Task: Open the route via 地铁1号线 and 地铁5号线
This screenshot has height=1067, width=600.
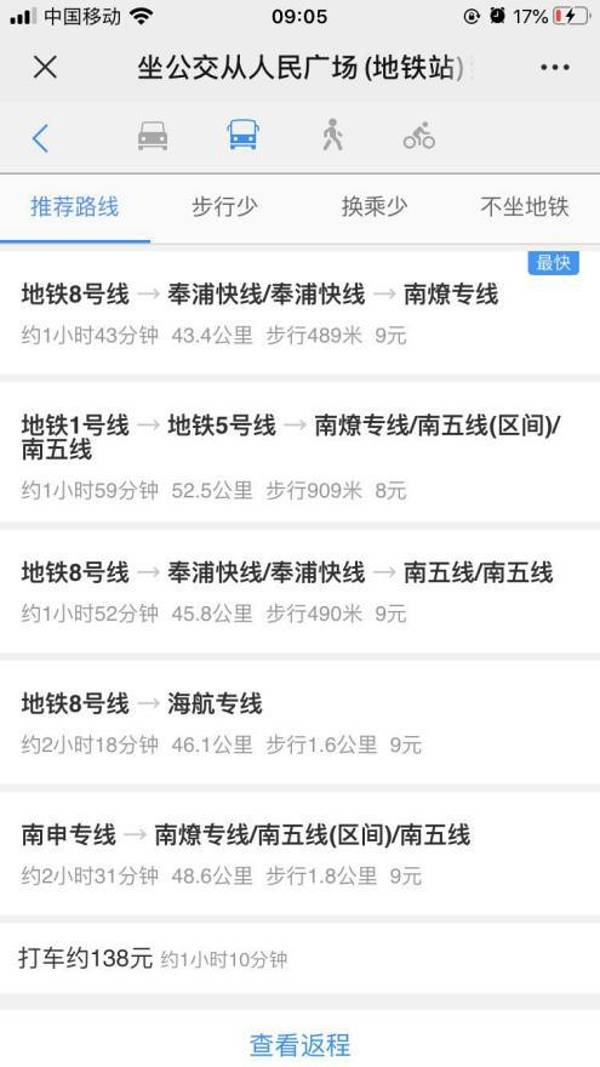Action: tap(300, 455)
